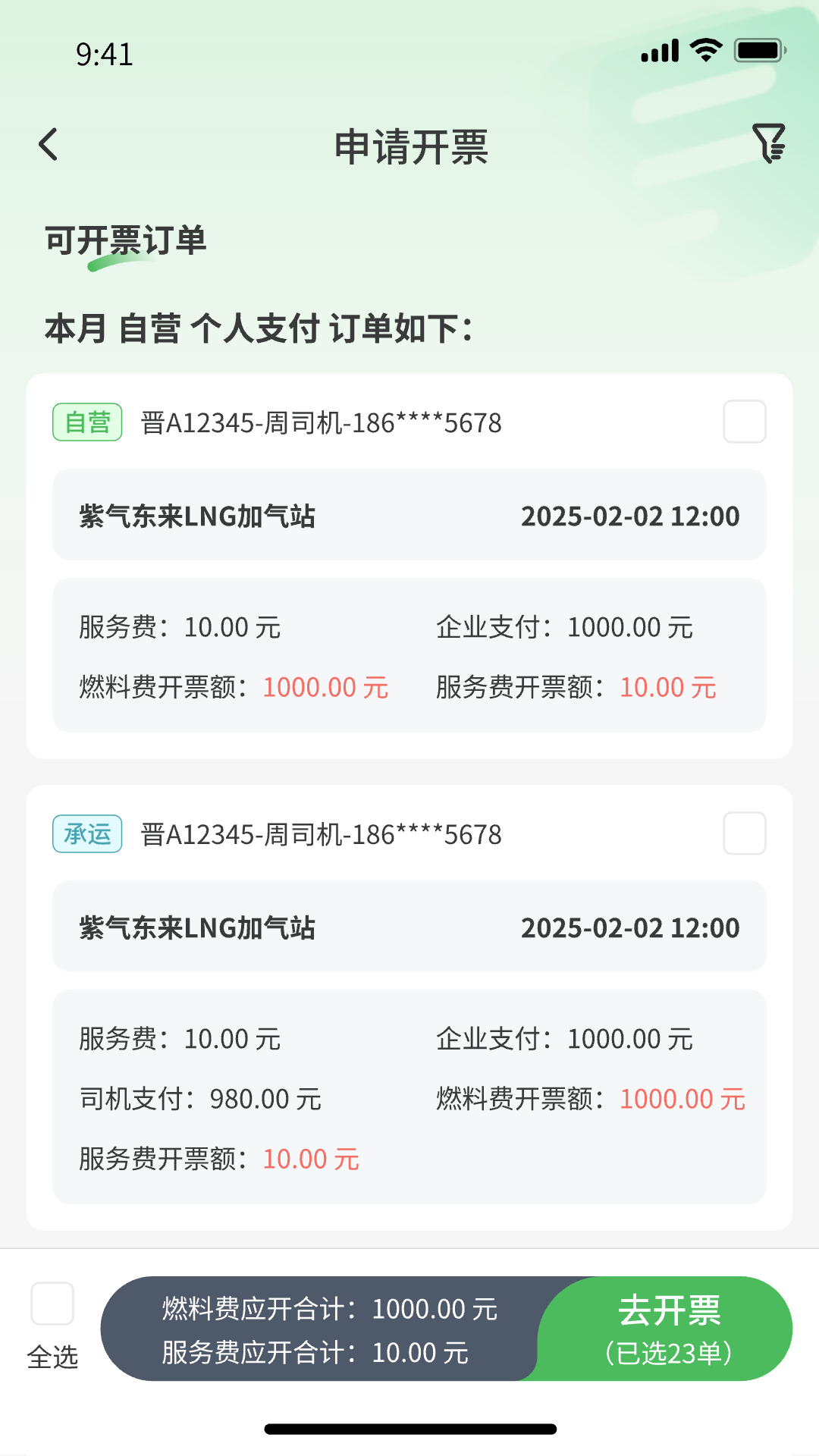
Task: Tap the 可开票订单 section header
Action: click(126, 240)
